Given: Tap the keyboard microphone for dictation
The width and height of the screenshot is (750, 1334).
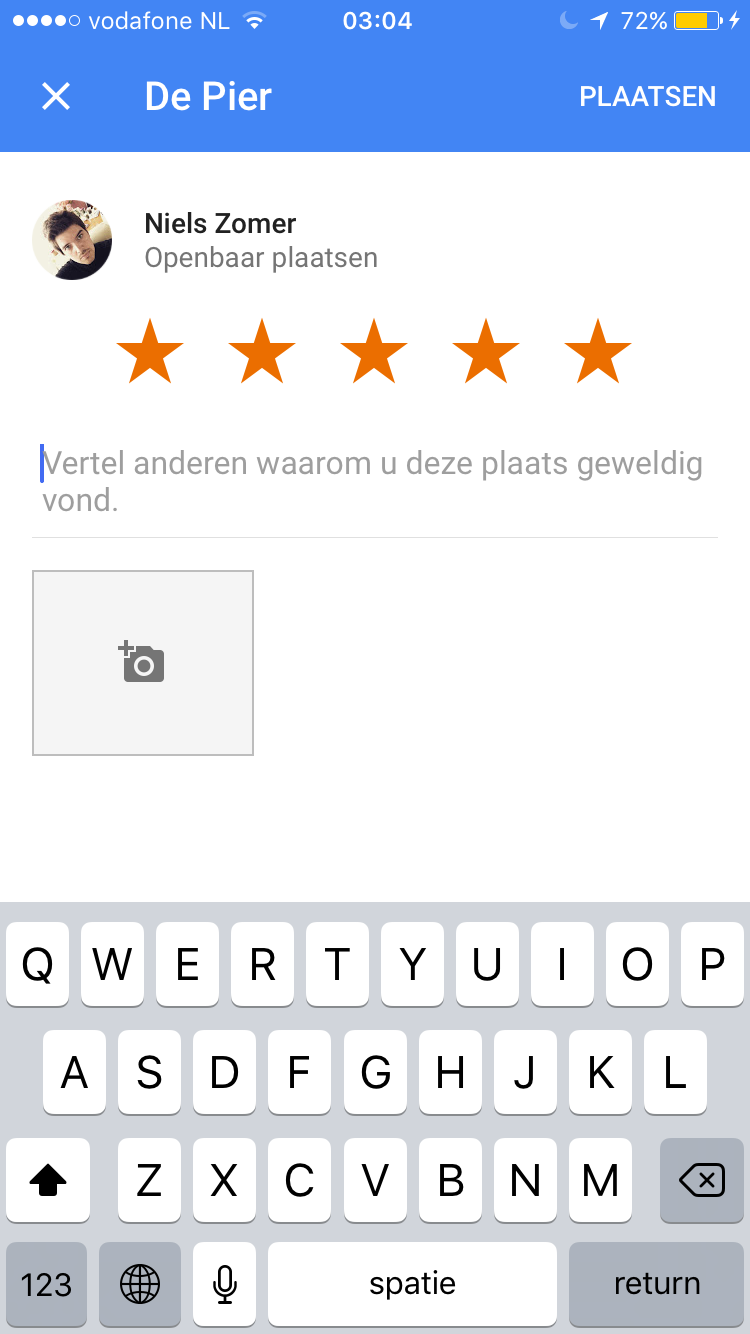Looking at the screenshot, I should point(225,1284).
